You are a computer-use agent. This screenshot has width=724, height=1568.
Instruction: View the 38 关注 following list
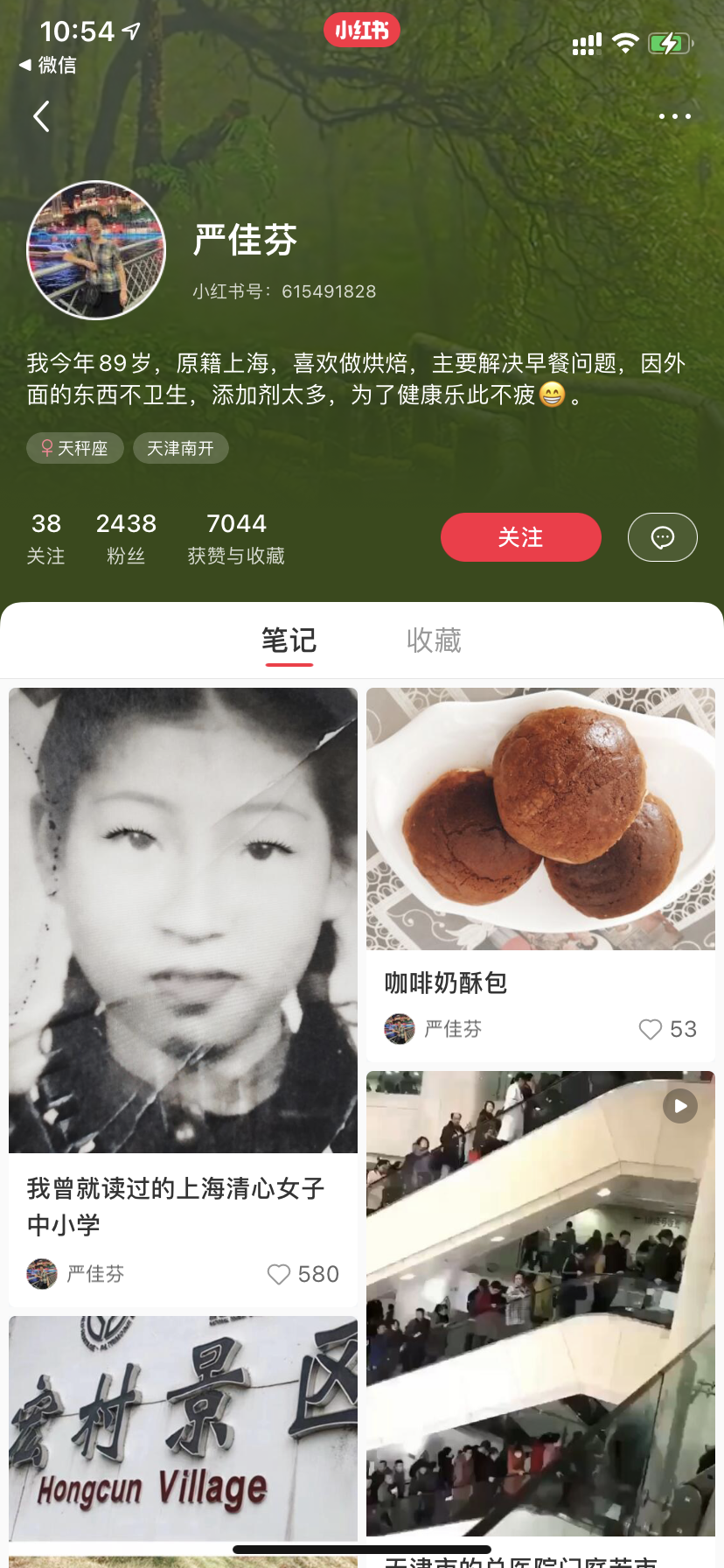click(x=45, y=537)
